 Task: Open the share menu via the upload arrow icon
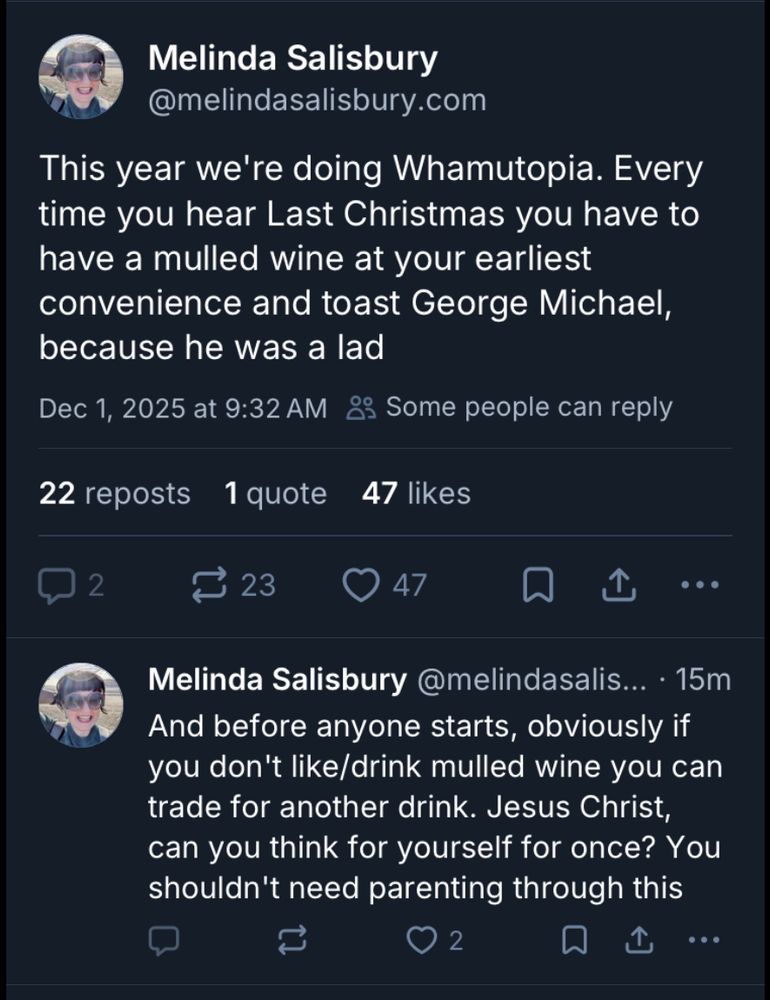617,583
